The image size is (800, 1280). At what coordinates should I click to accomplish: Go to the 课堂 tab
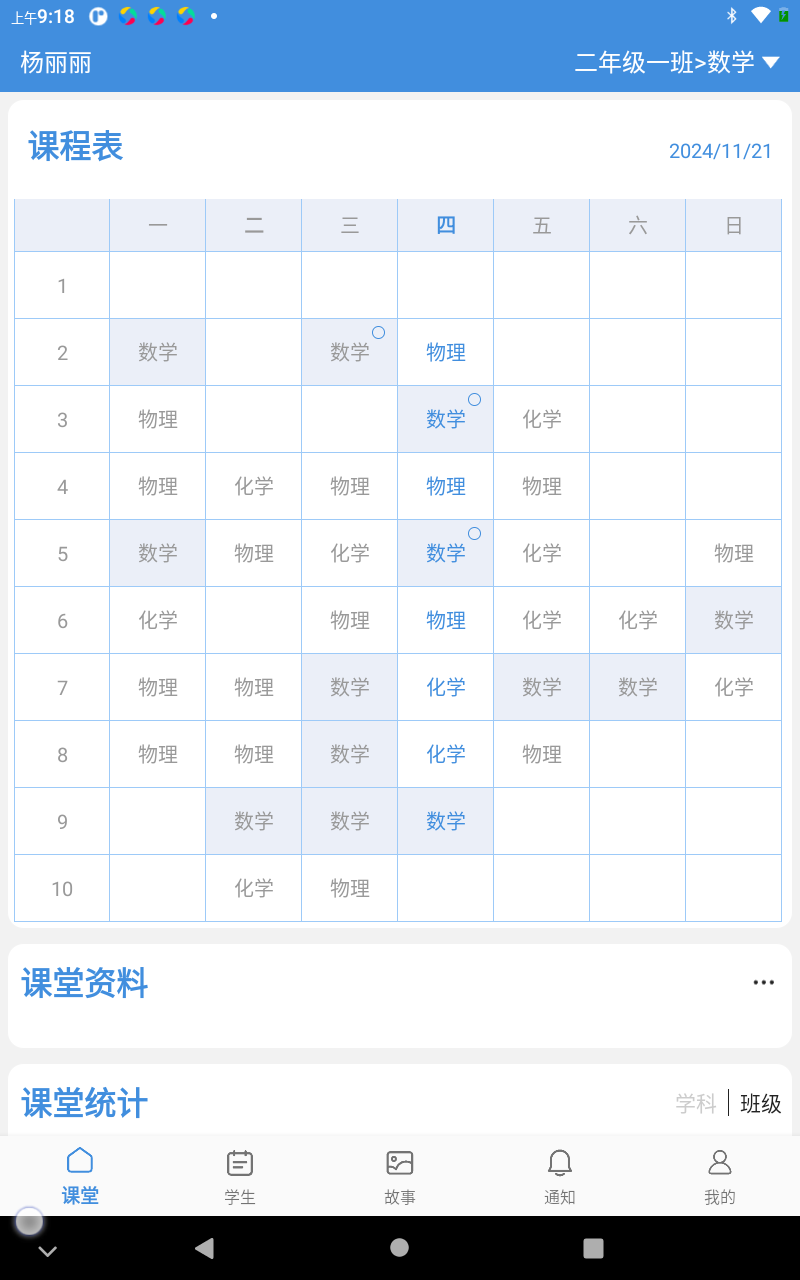tap(80, 1176)
